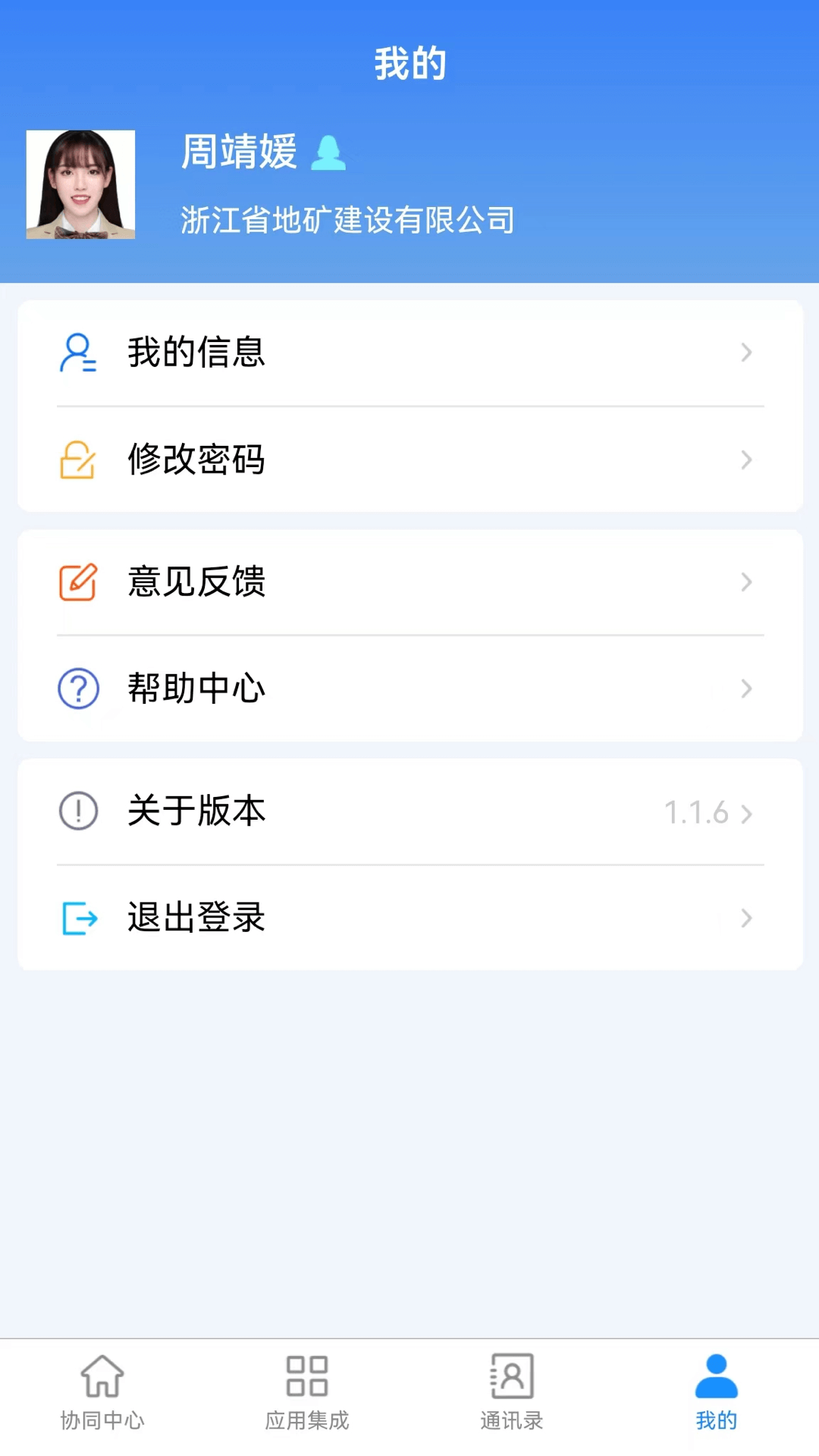The image size is (819, 1456).
Task: Click the blue user icon beside 周靖媛
Action: pyautogui.click(x=329, y=153)
